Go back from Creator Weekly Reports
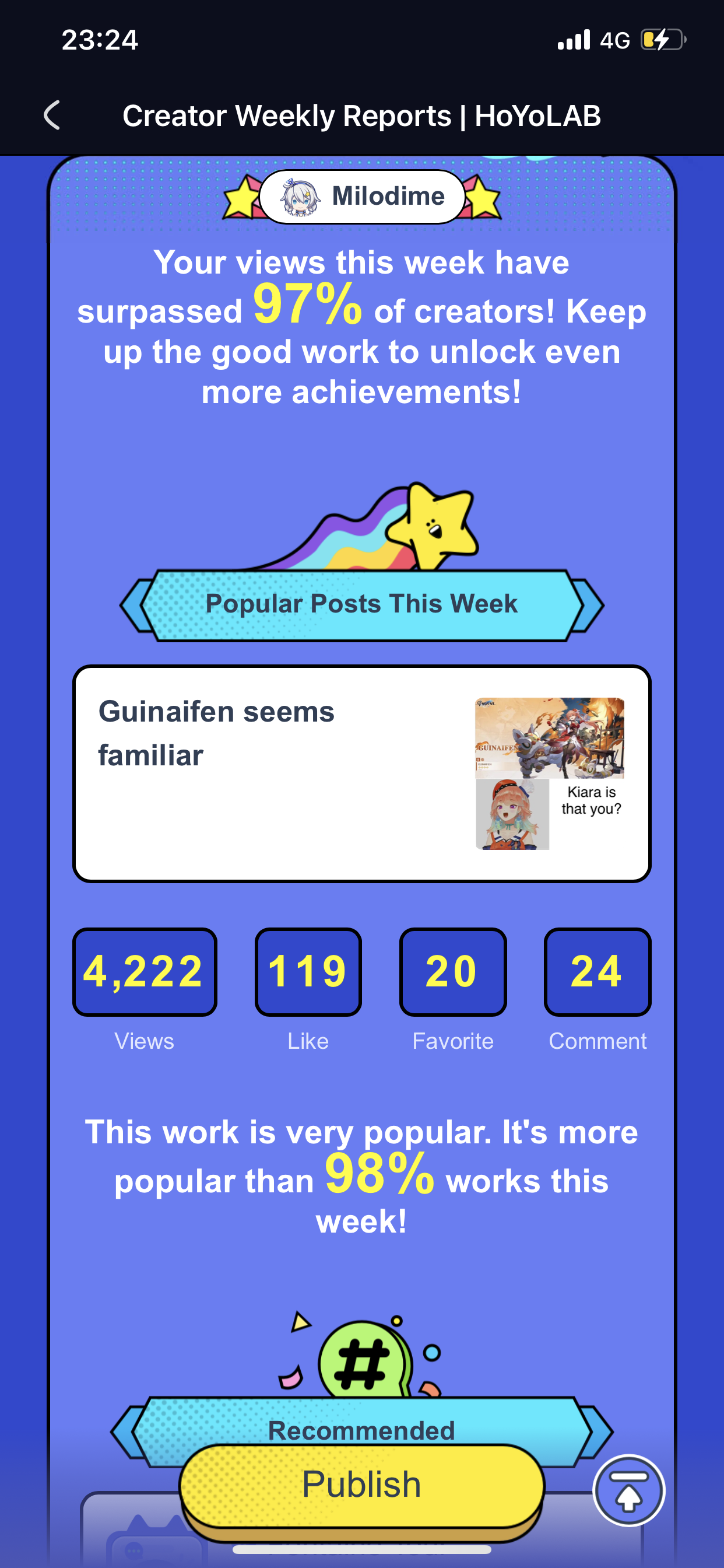Viewport: 724px width, 1568px height. [52, 115]
